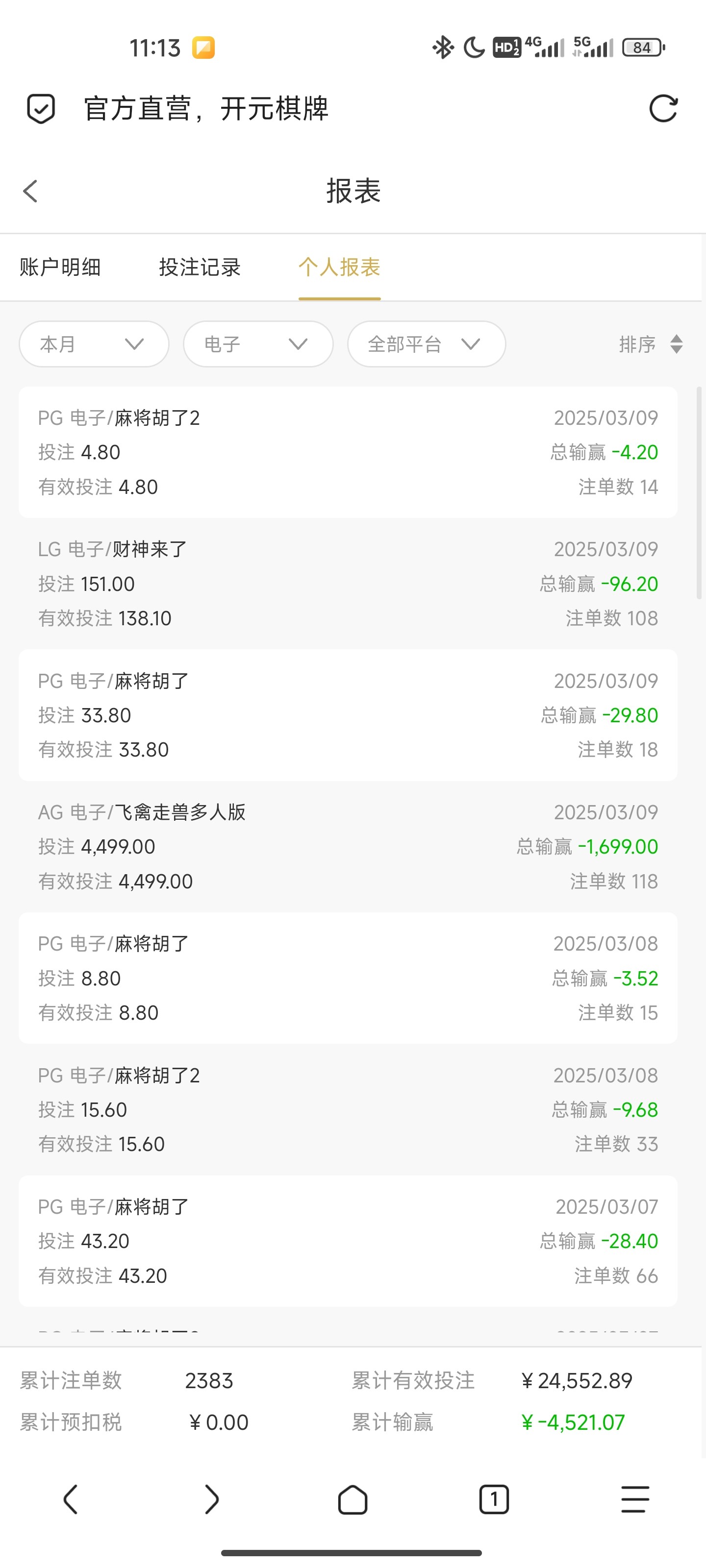Reload the page with the refresh icon
Image resolution: width=706 pixels, height=1568 pixels.
pos(663,109)
